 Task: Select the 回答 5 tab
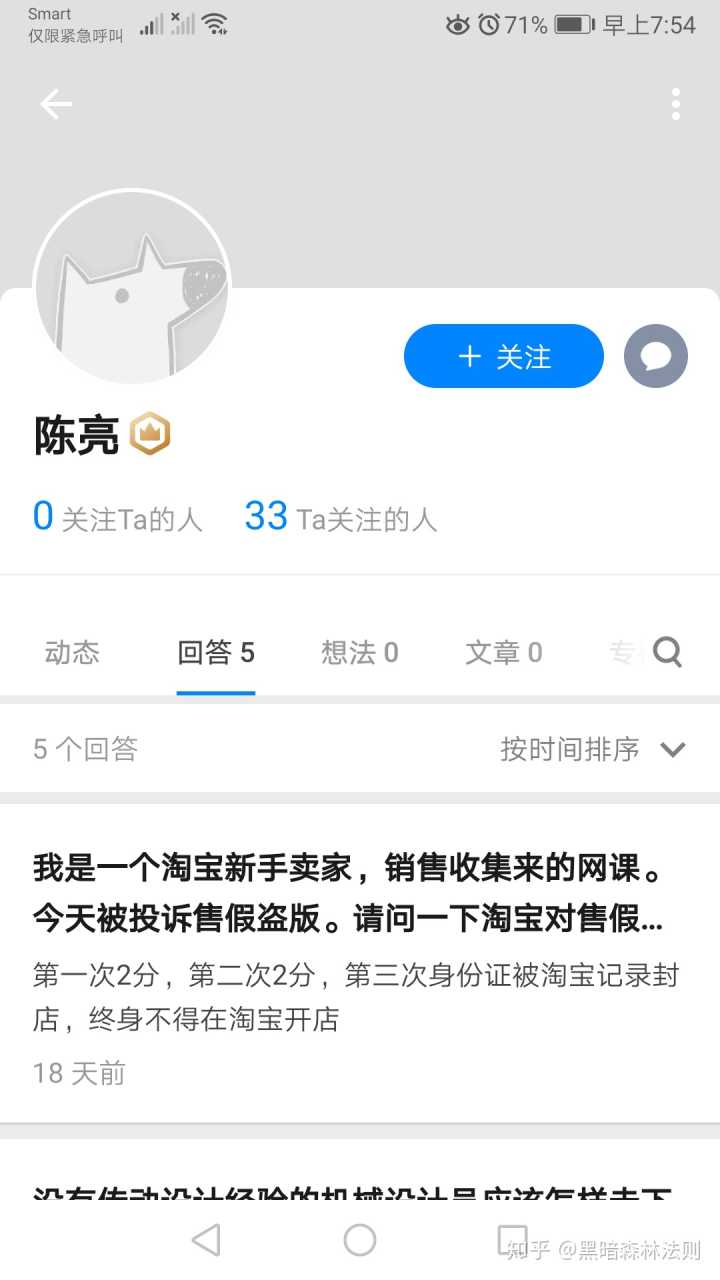(x=216, y=653)
